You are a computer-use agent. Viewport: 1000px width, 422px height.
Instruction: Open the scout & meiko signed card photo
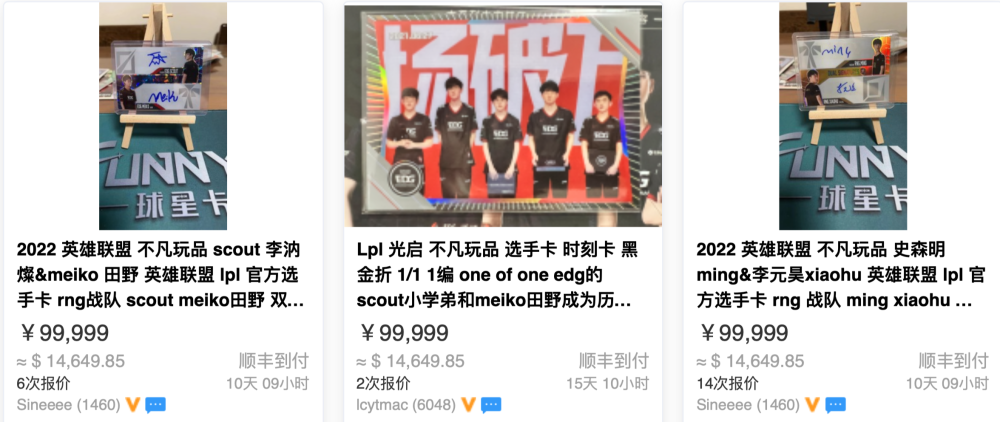(x=163, y=116)
